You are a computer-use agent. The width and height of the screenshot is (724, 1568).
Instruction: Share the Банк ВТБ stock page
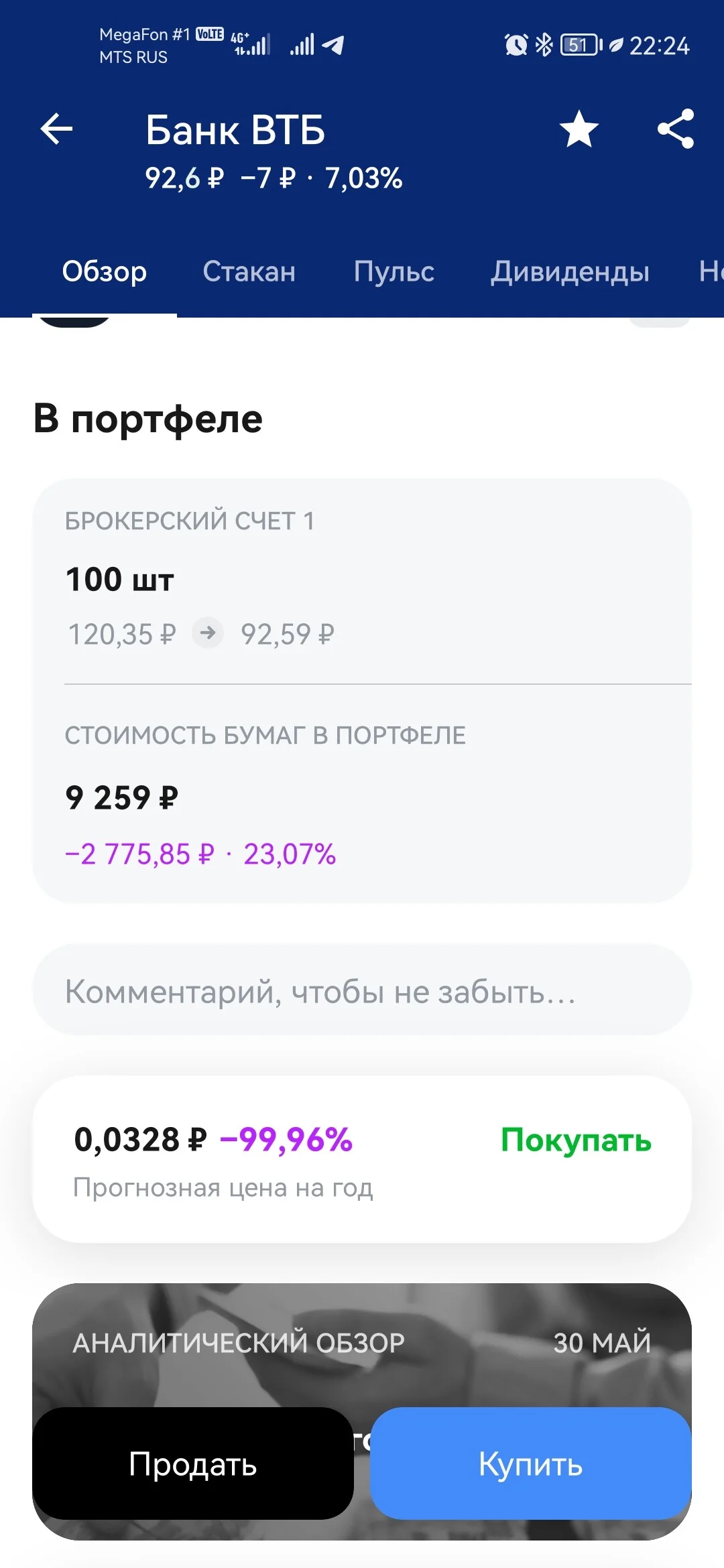coord(676,129)
